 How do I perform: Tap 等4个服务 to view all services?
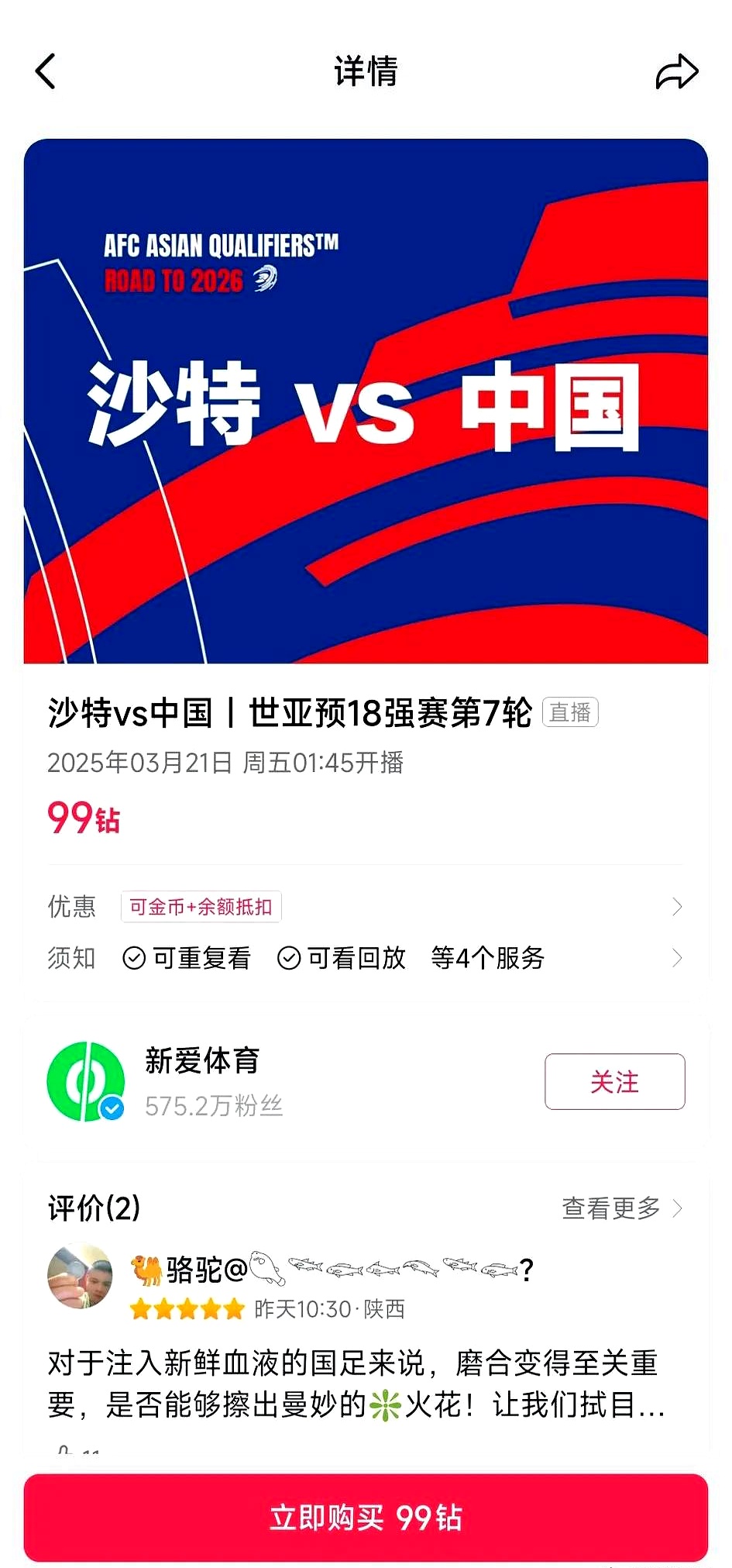point(486,959)
